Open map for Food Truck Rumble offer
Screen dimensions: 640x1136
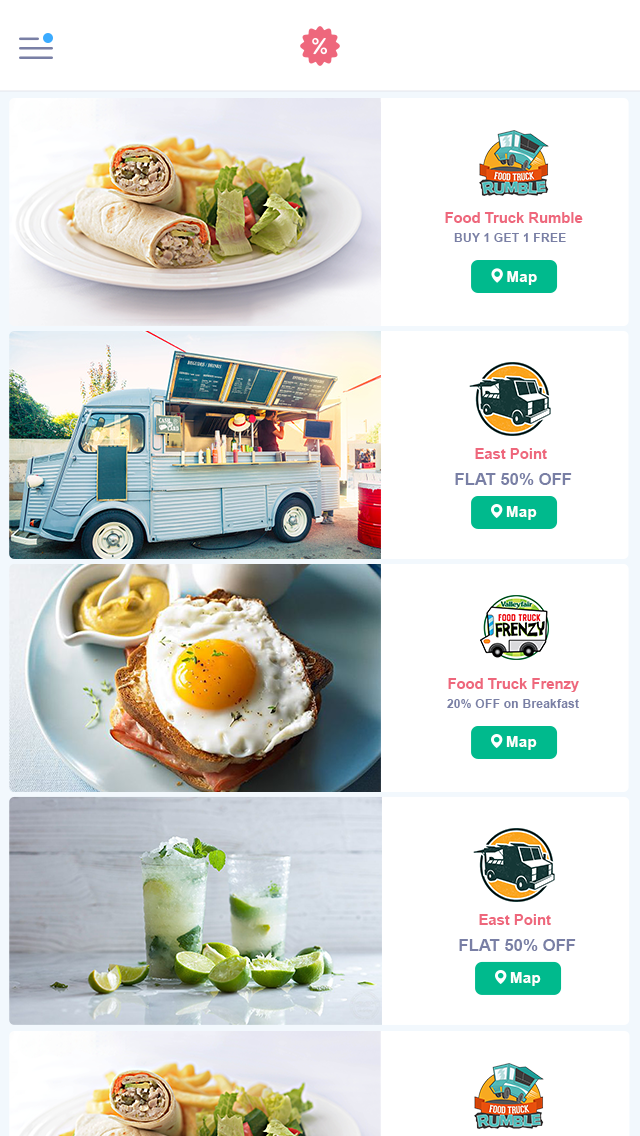click(x=513, y=277)
